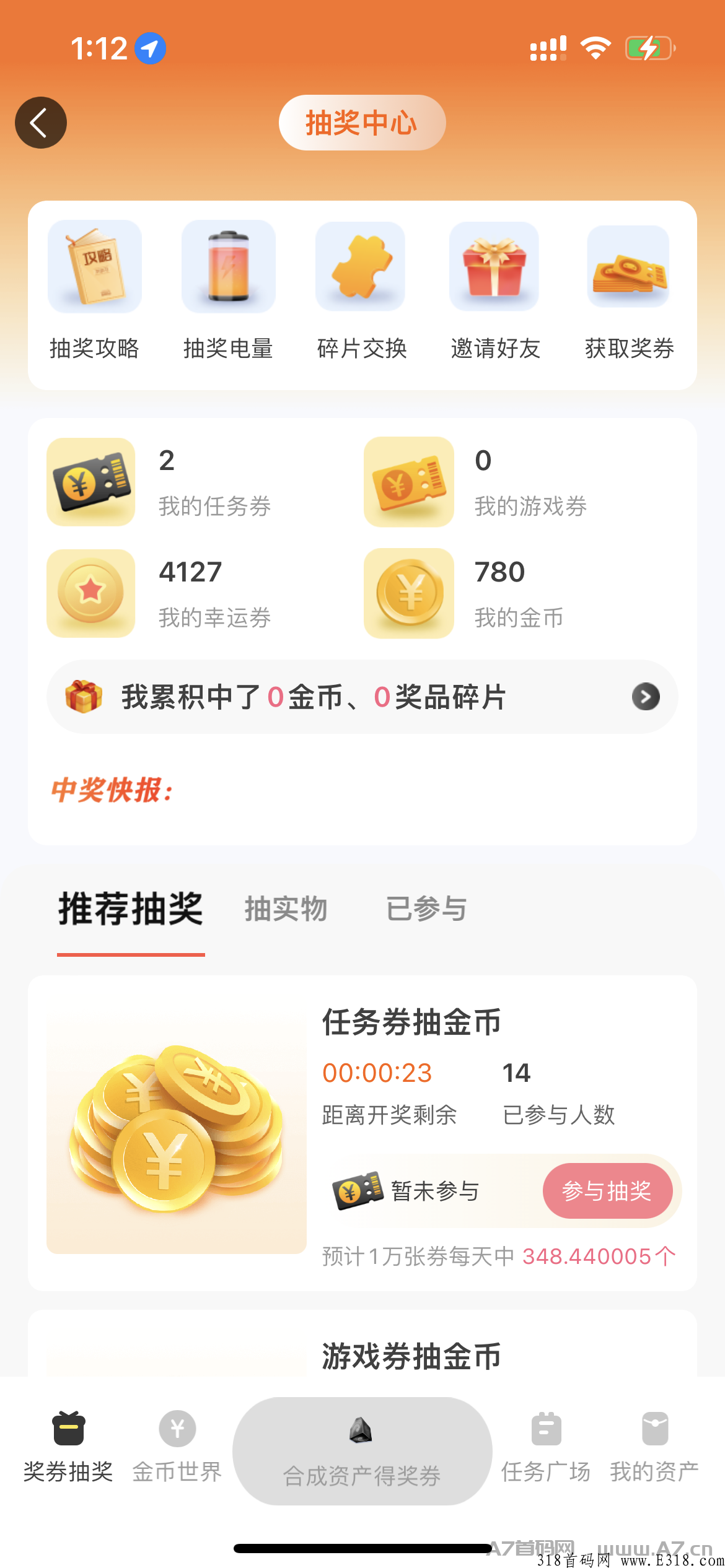This screenshot has width=725, height=1568.
Task: Select the 推荐抽奖 tab
Action: [x=131, y=909]
